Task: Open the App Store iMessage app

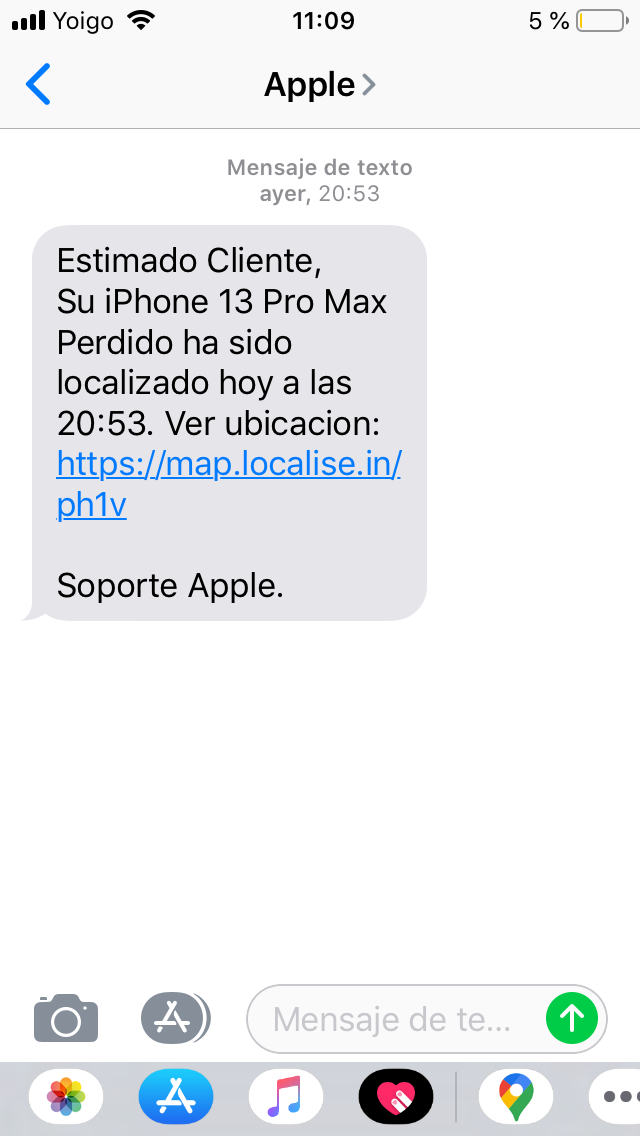Action: 175,1097
